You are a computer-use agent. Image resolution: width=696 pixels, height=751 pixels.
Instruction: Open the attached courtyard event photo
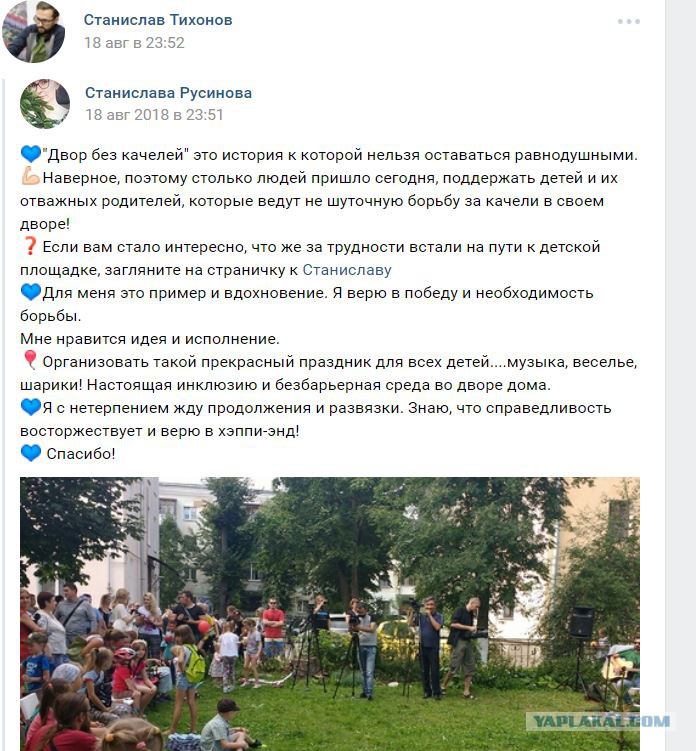(x=330, y=614)
